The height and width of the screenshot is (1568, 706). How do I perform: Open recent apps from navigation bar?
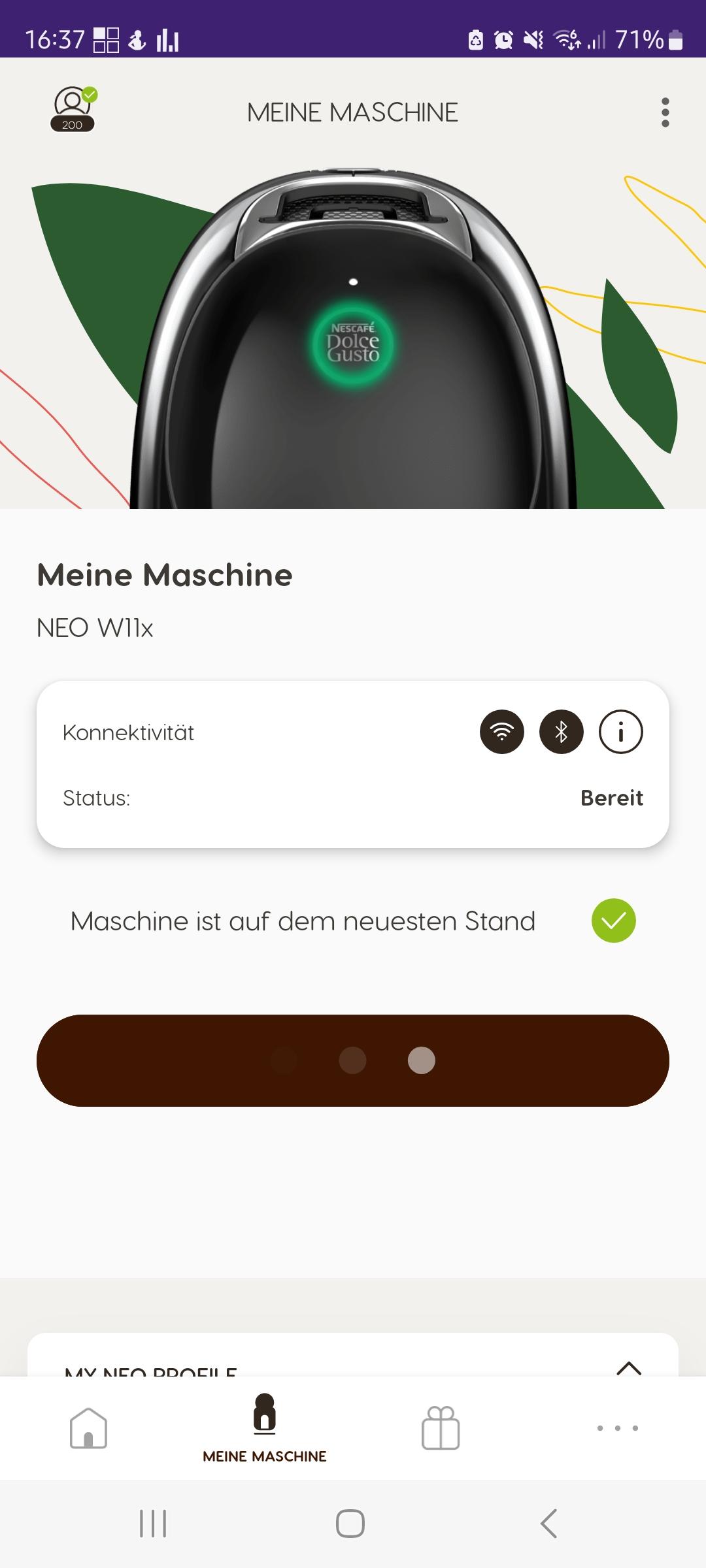(x=153, y=1524)
